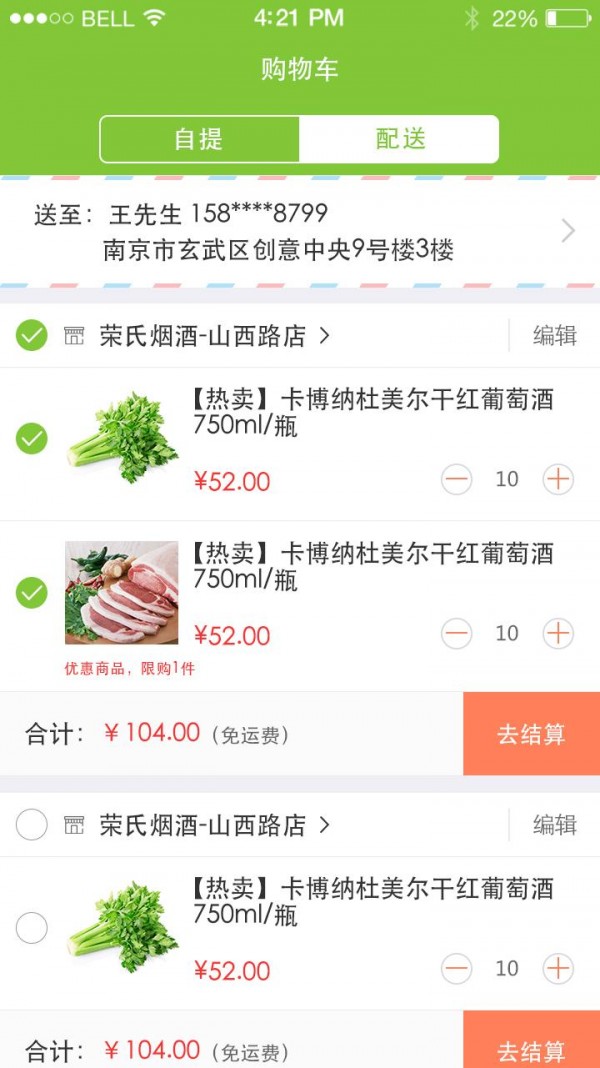Screen dimensions: 600x1068
Task: Uncheck the selected 荣氏烟酒-山西路店 store checkbox
Action: tap(32, 336)
